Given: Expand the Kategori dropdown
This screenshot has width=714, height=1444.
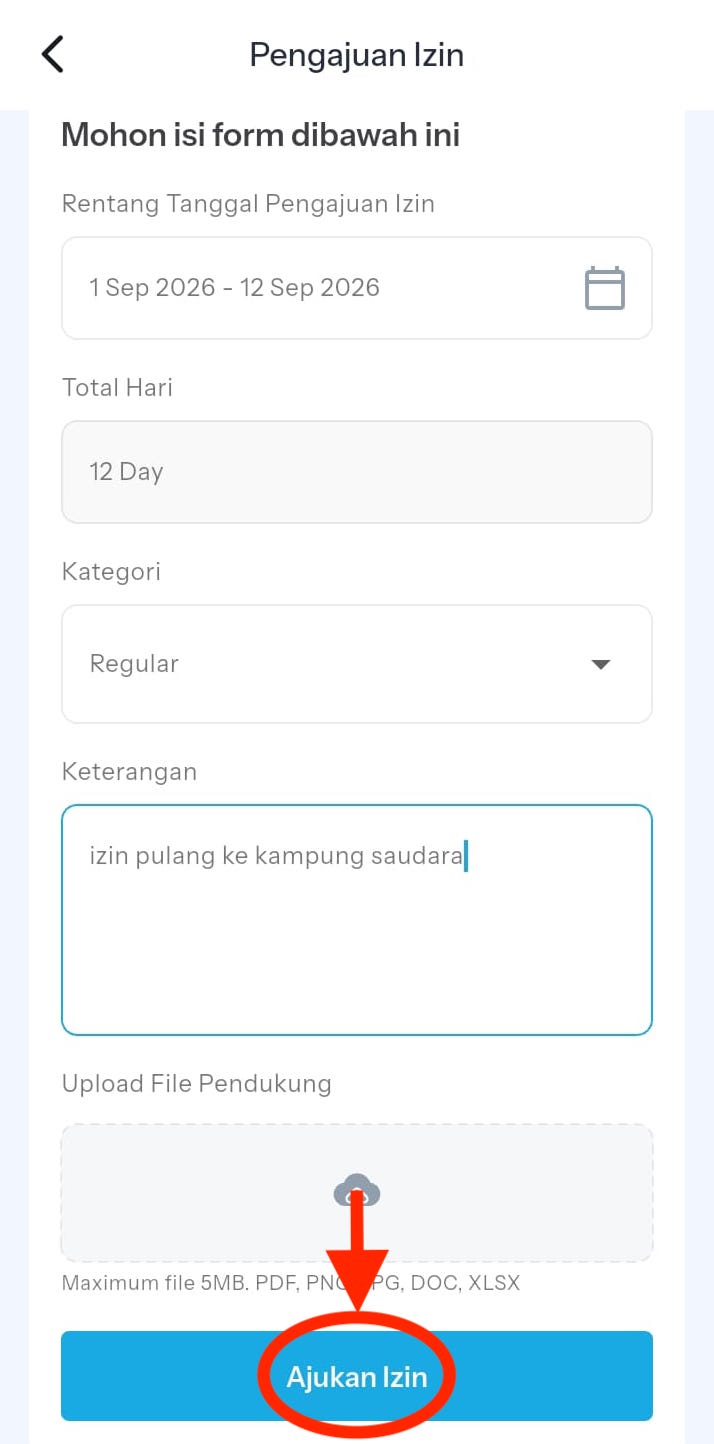Looking at the screenshot, I should click(356, 664).
